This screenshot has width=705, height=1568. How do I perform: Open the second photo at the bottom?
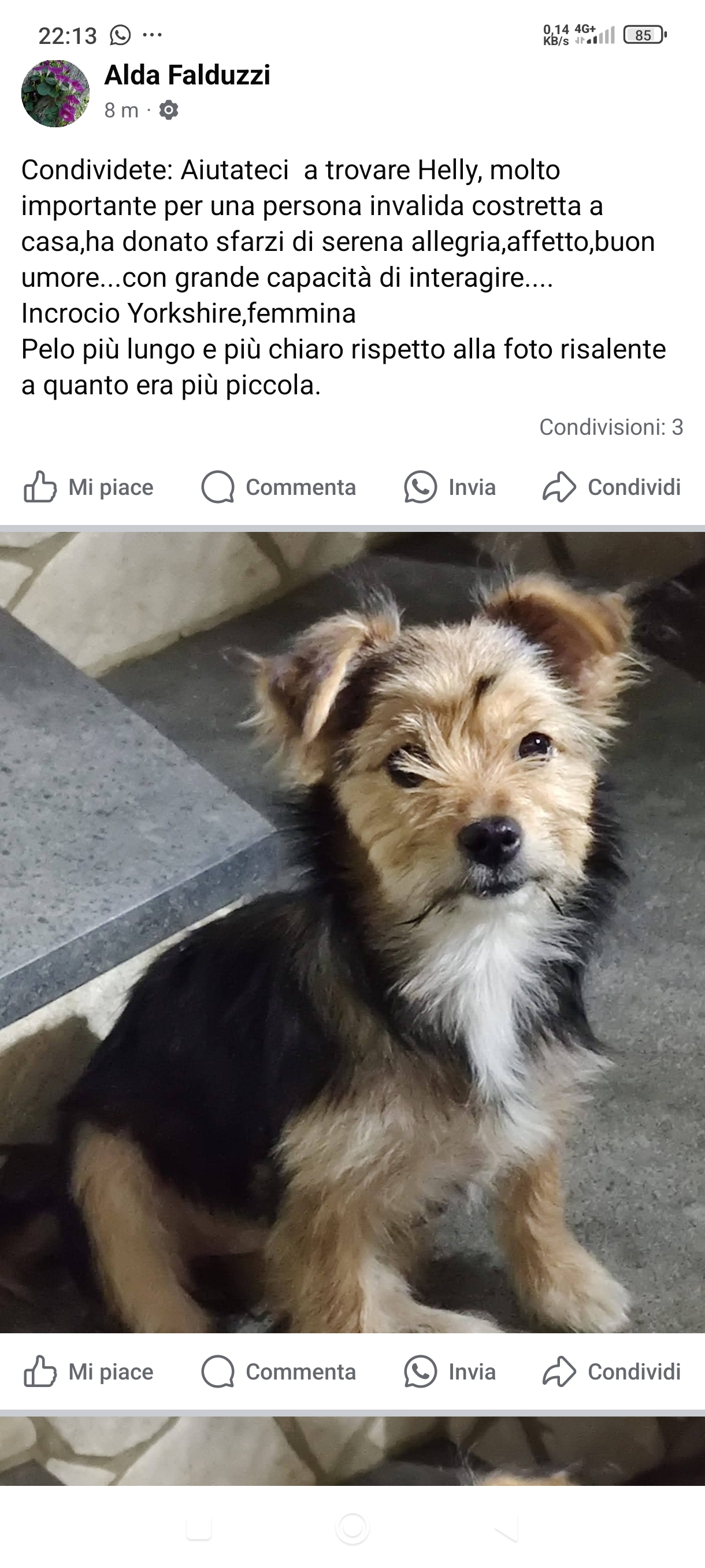352,1452
